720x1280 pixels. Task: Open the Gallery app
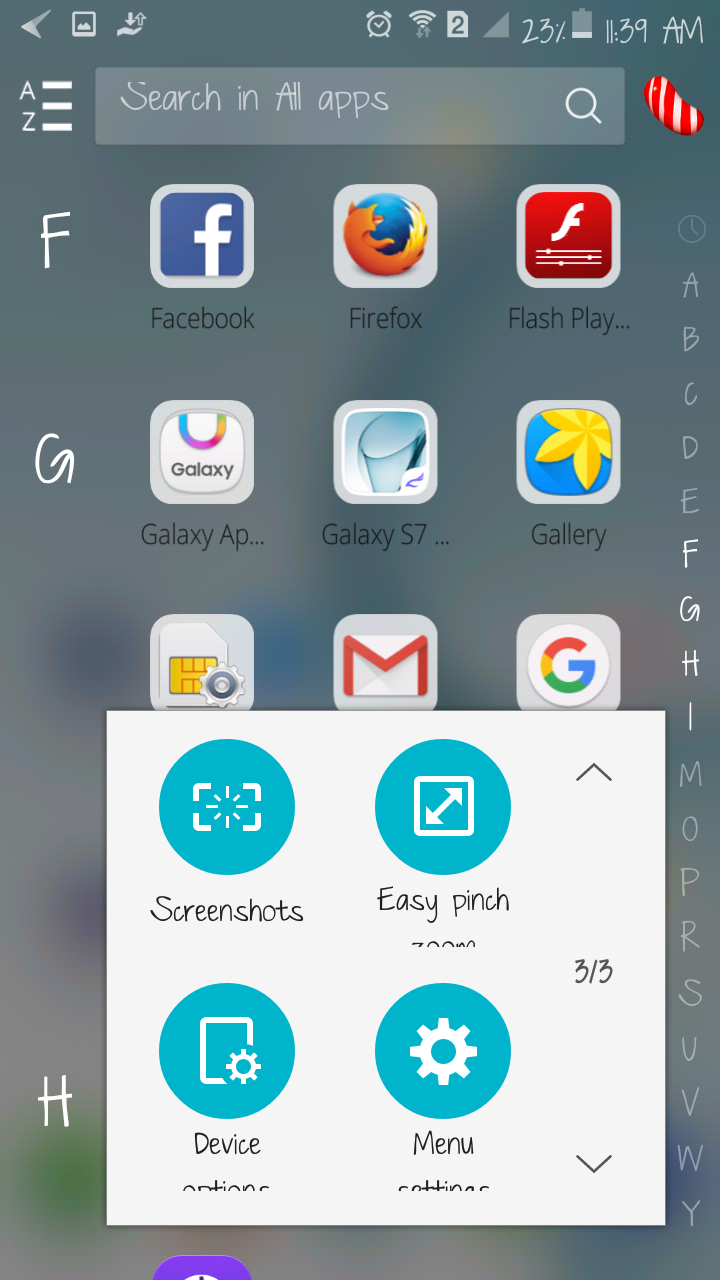coord(568,452)
